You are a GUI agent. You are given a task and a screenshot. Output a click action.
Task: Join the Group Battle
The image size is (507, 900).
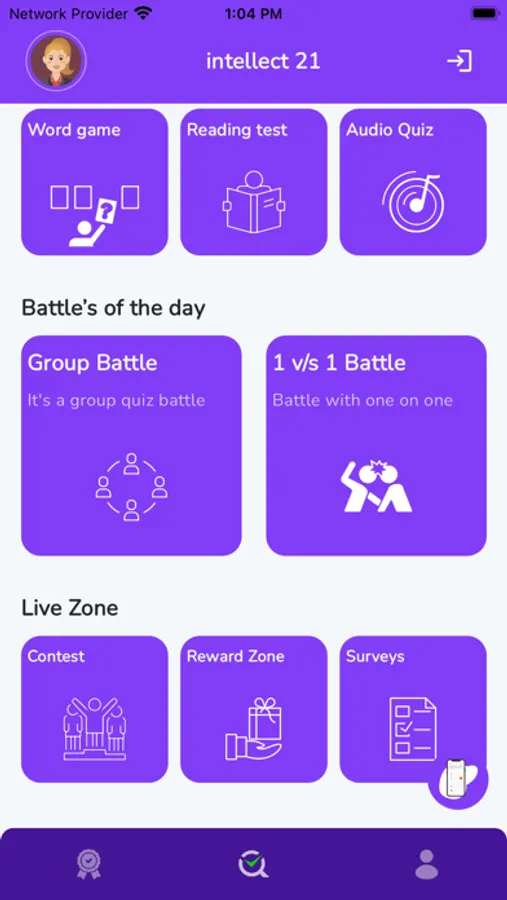pyautogui.click(x=131, y=445)
